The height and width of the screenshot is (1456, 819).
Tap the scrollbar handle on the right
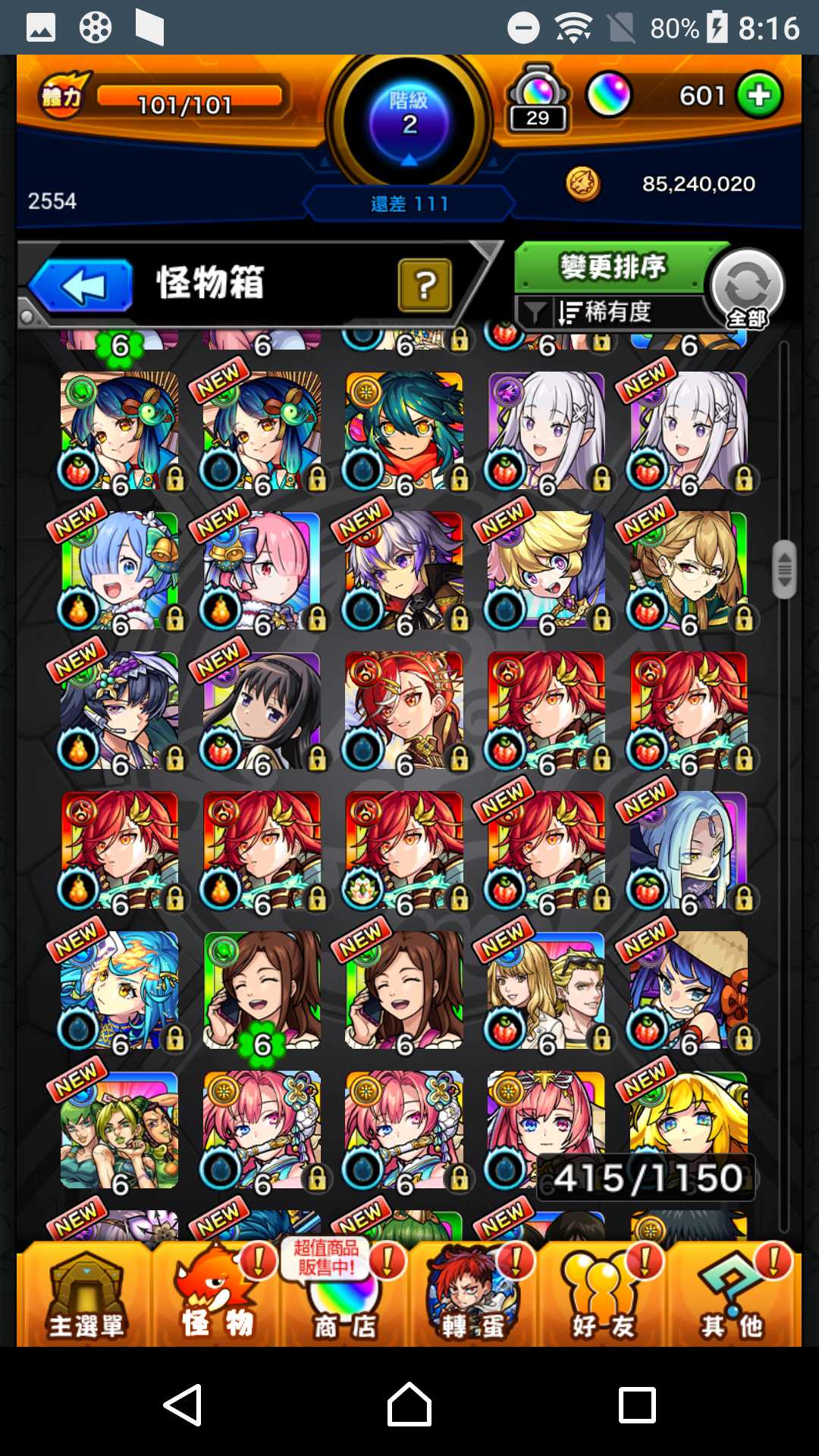tap(784, 569)
